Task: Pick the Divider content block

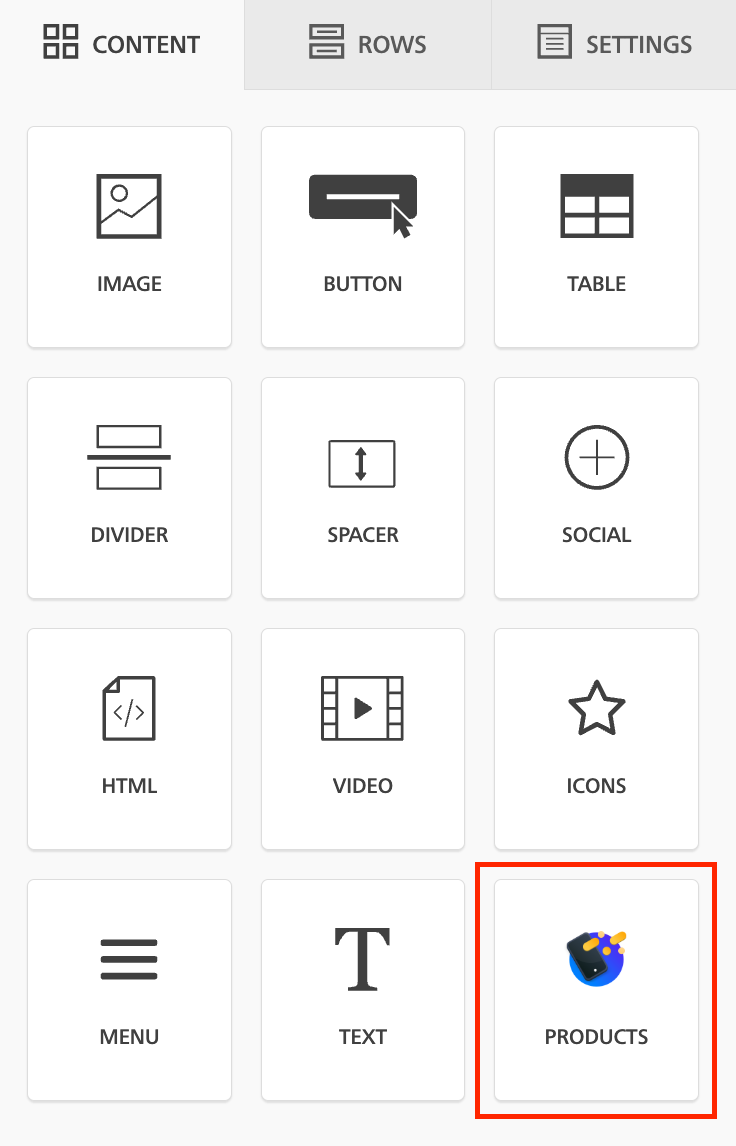Action: (x=129, y=488)
